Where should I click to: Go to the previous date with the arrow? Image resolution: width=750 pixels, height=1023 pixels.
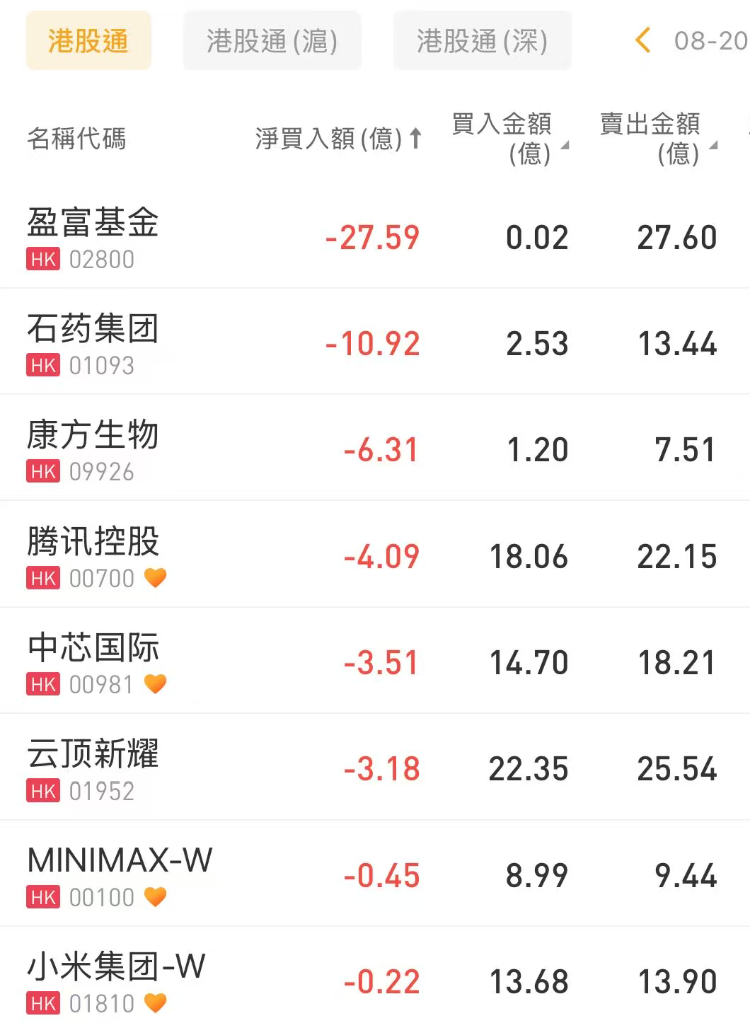click(x=643, y=40)
